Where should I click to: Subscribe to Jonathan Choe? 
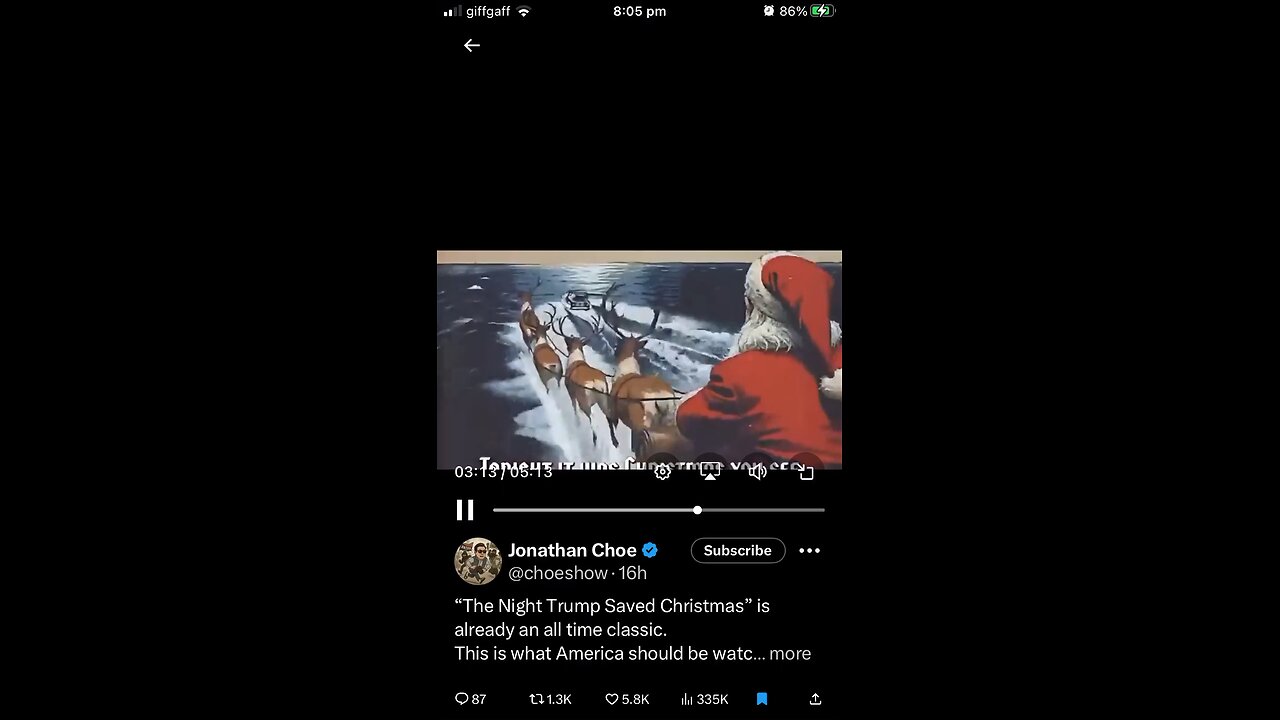click(x=737, y=551)
